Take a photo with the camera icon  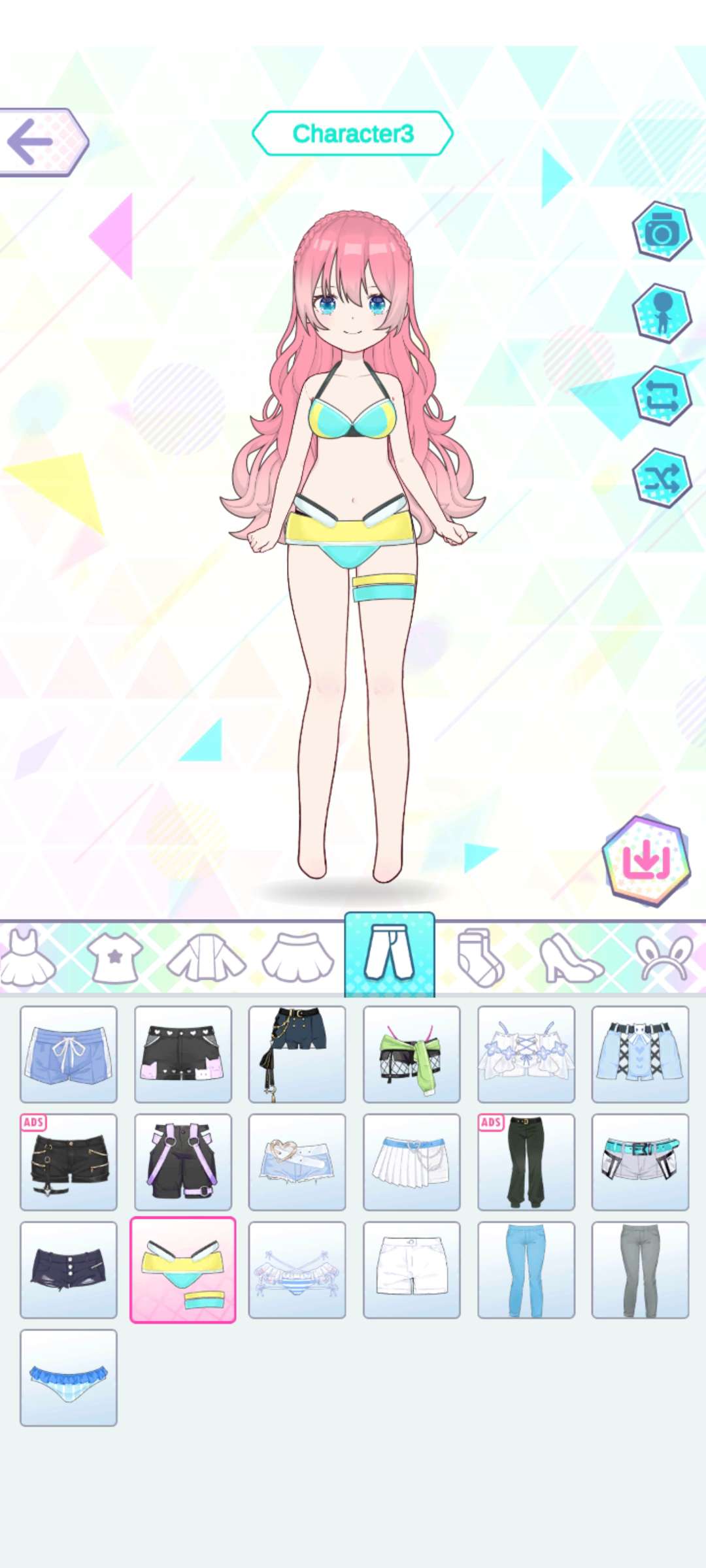pos(662,232)
